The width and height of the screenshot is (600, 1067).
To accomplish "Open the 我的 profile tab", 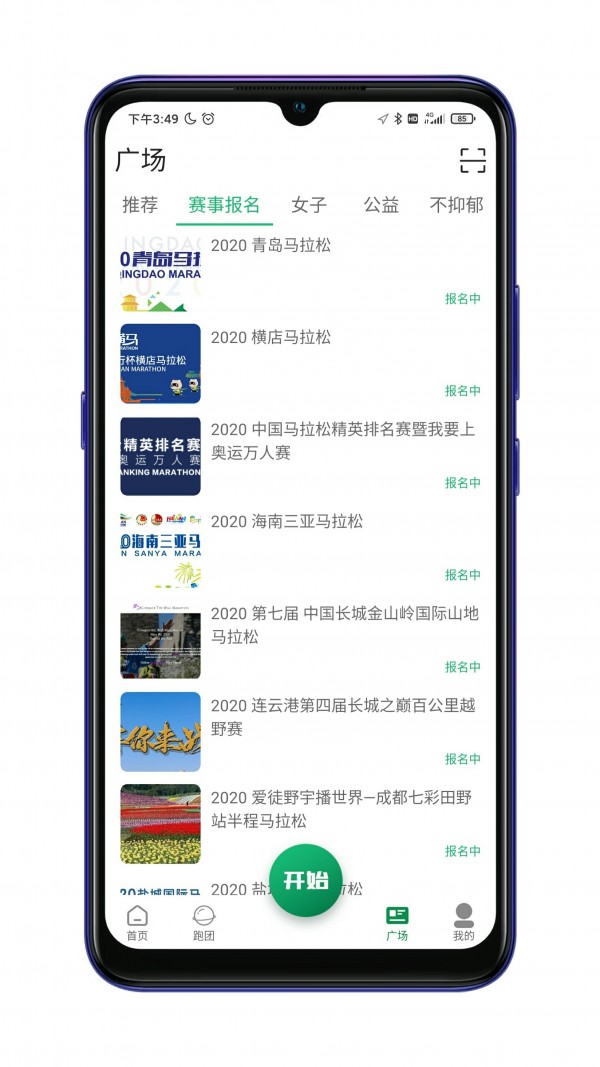I will tap(463, 923).
